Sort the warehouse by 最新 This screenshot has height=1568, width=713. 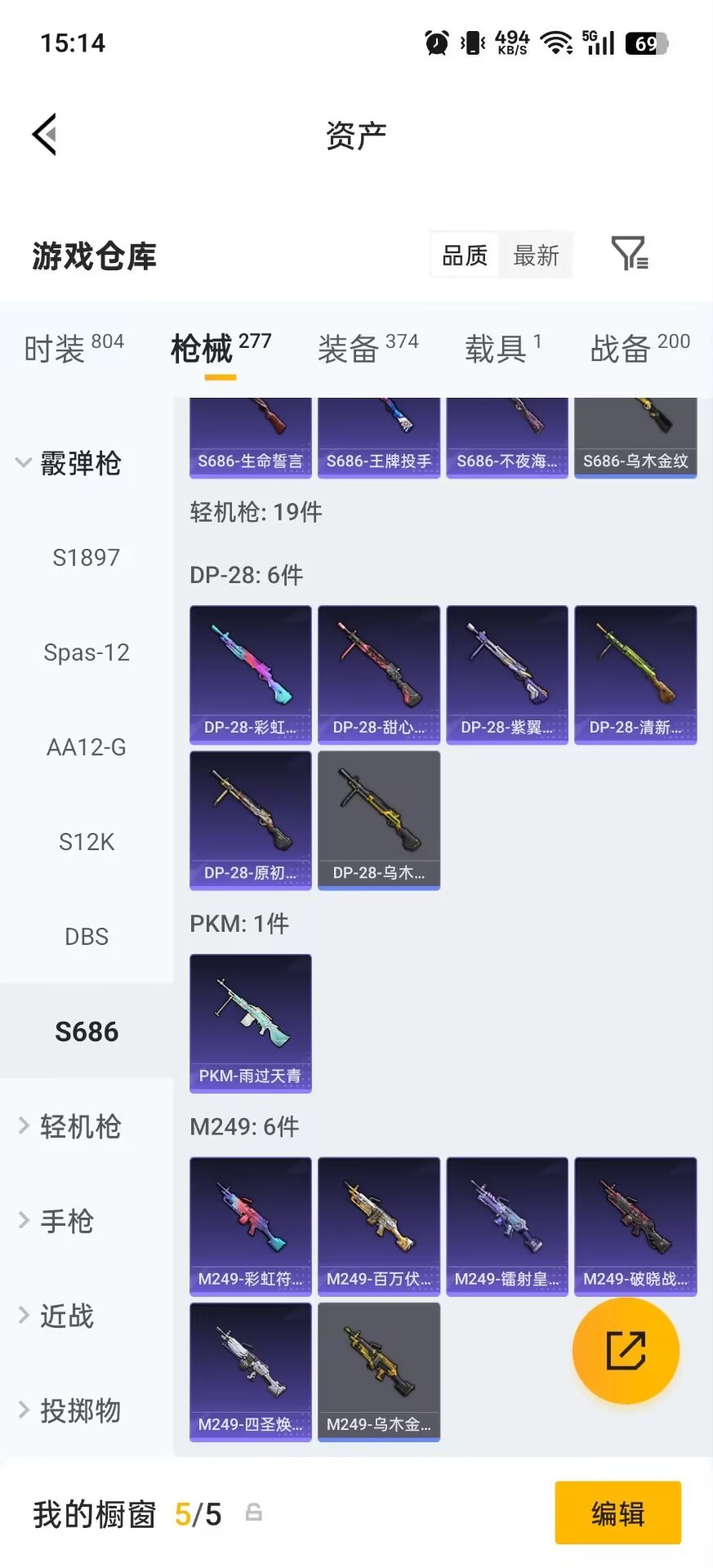[x=536, y=256]
